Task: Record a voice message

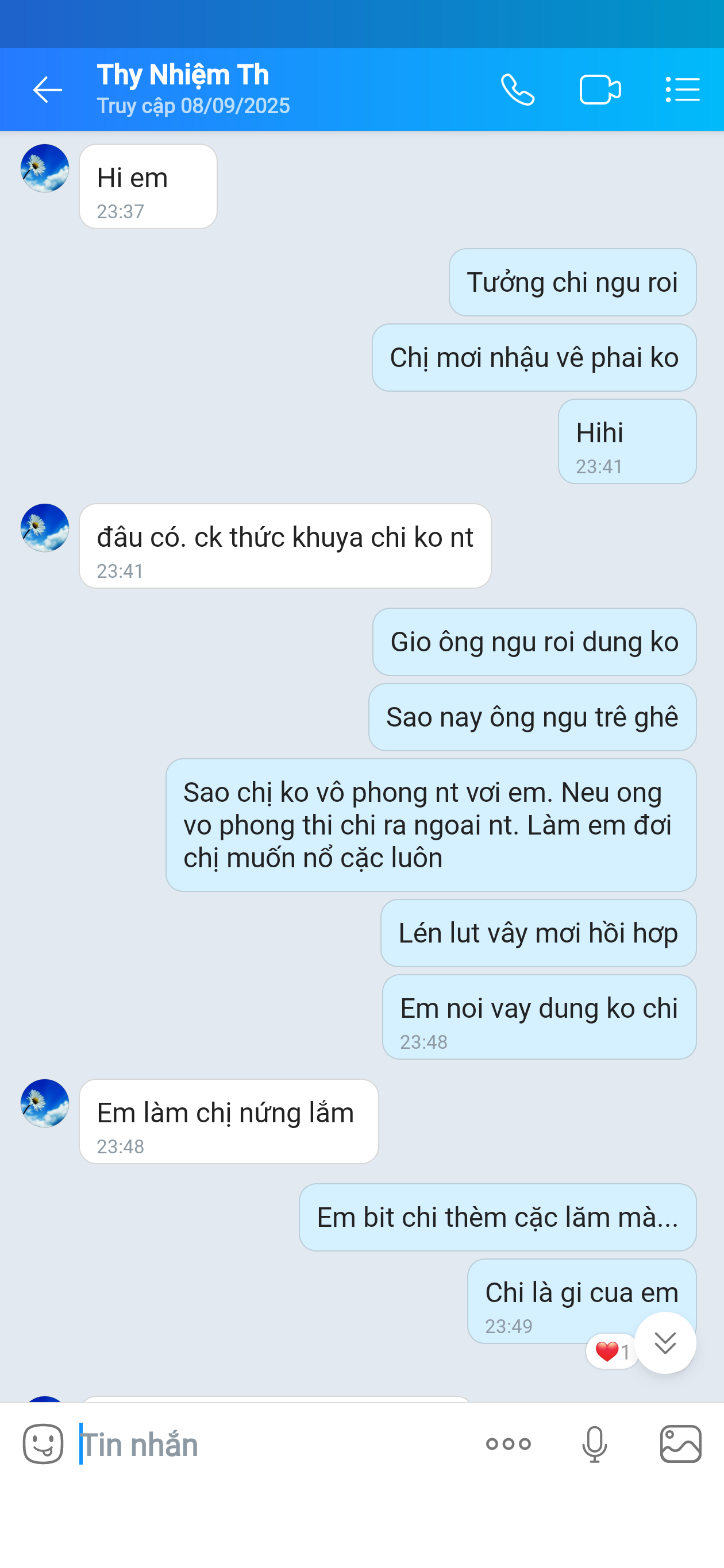Action: pos(594,1444)
